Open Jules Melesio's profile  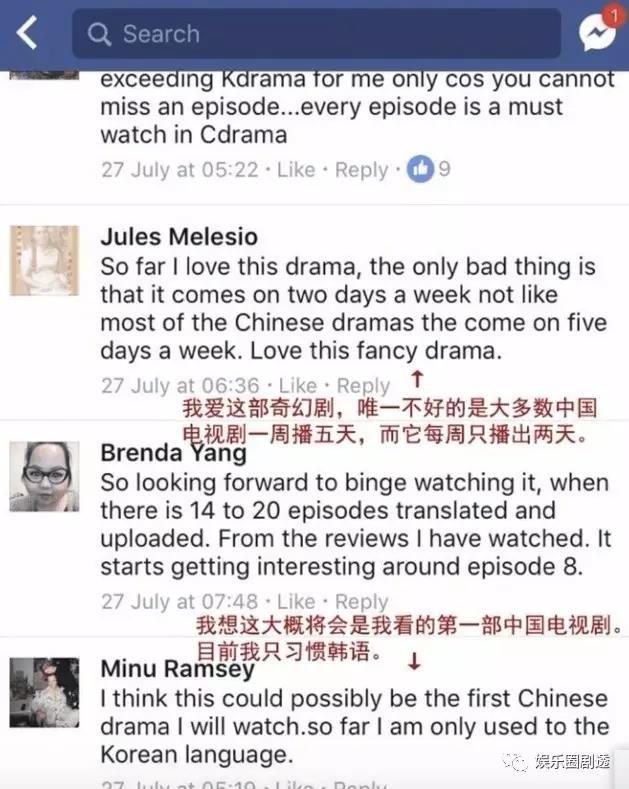pyautogui.click(x=179, y=237)
